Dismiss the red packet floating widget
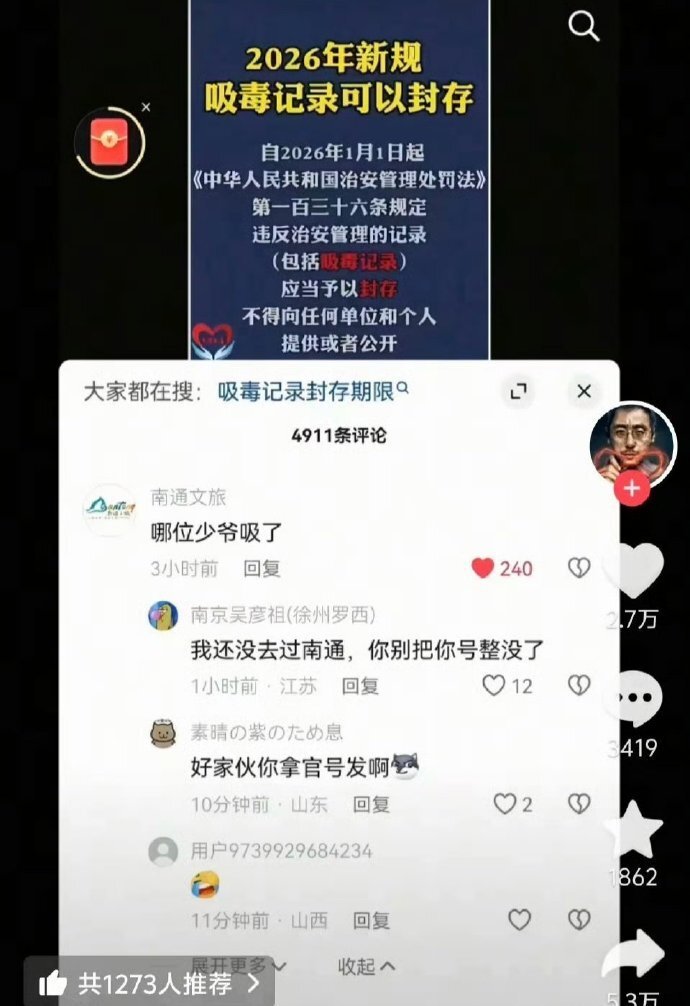690x1006 pixels. (x=146, y=107)
